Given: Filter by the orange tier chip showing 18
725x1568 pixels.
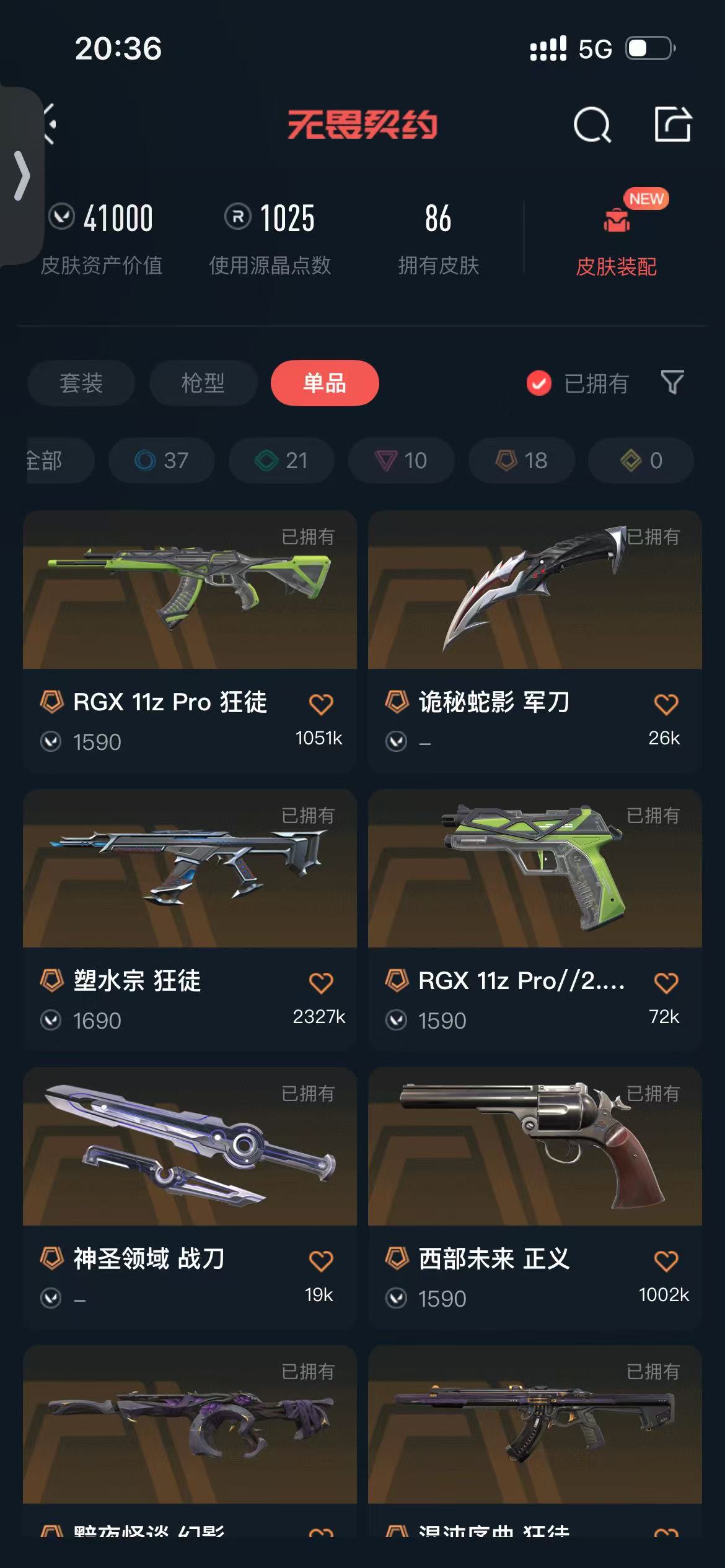Looking at the screenshot, I should 521,460.
